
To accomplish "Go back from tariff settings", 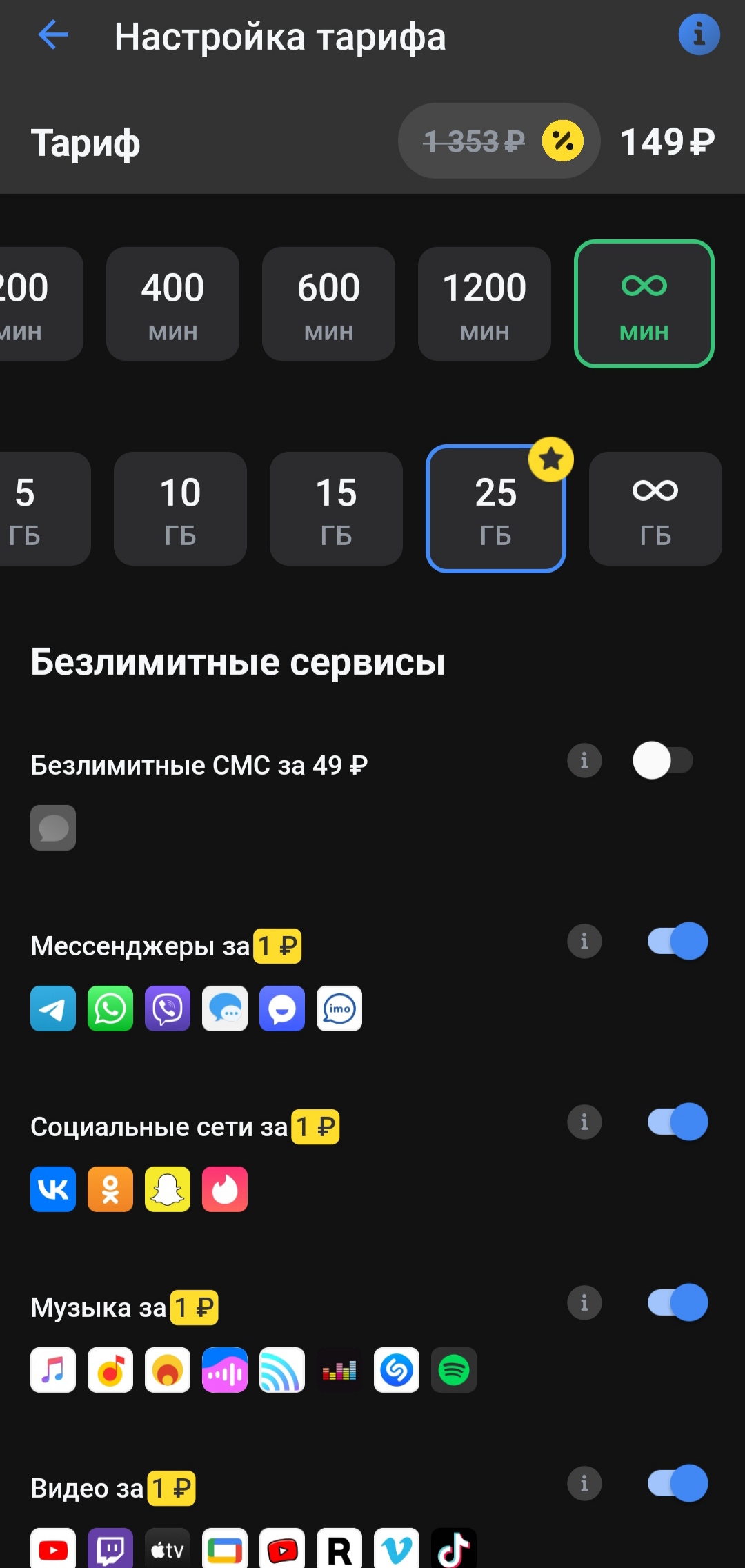I will point(53,35).
